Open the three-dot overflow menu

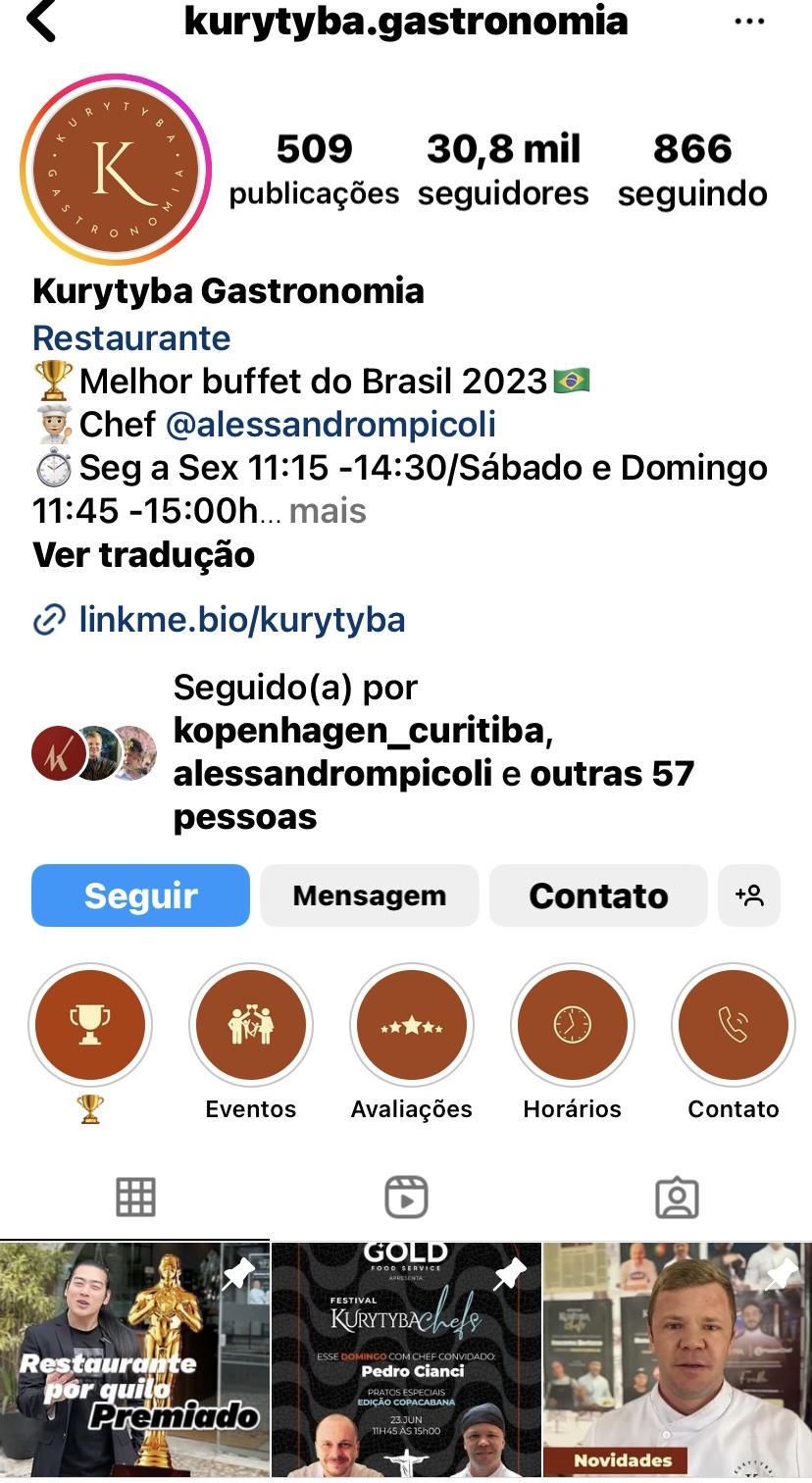click(749, 22)
